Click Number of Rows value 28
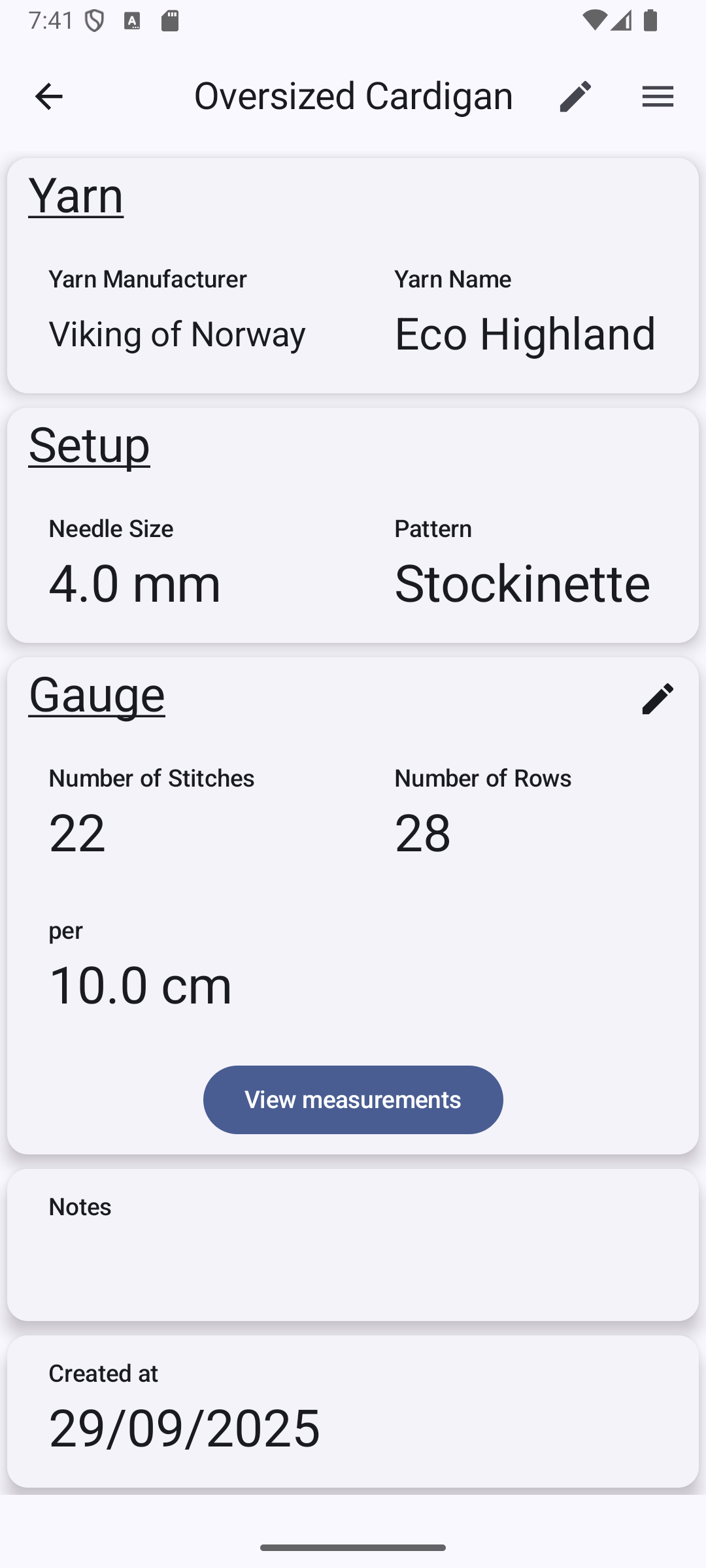 click(422, 831)
